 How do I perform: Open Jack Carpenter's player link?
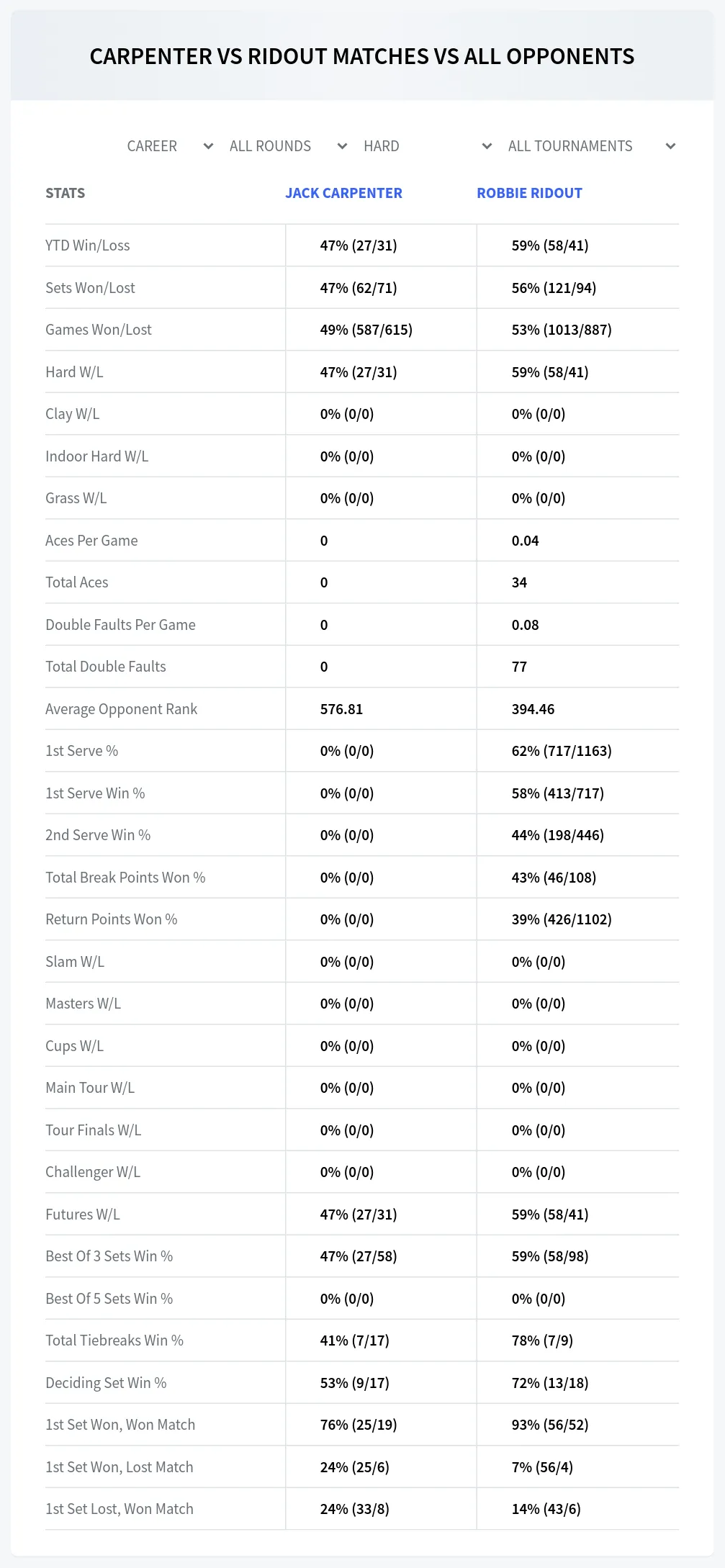coord(343,193)
